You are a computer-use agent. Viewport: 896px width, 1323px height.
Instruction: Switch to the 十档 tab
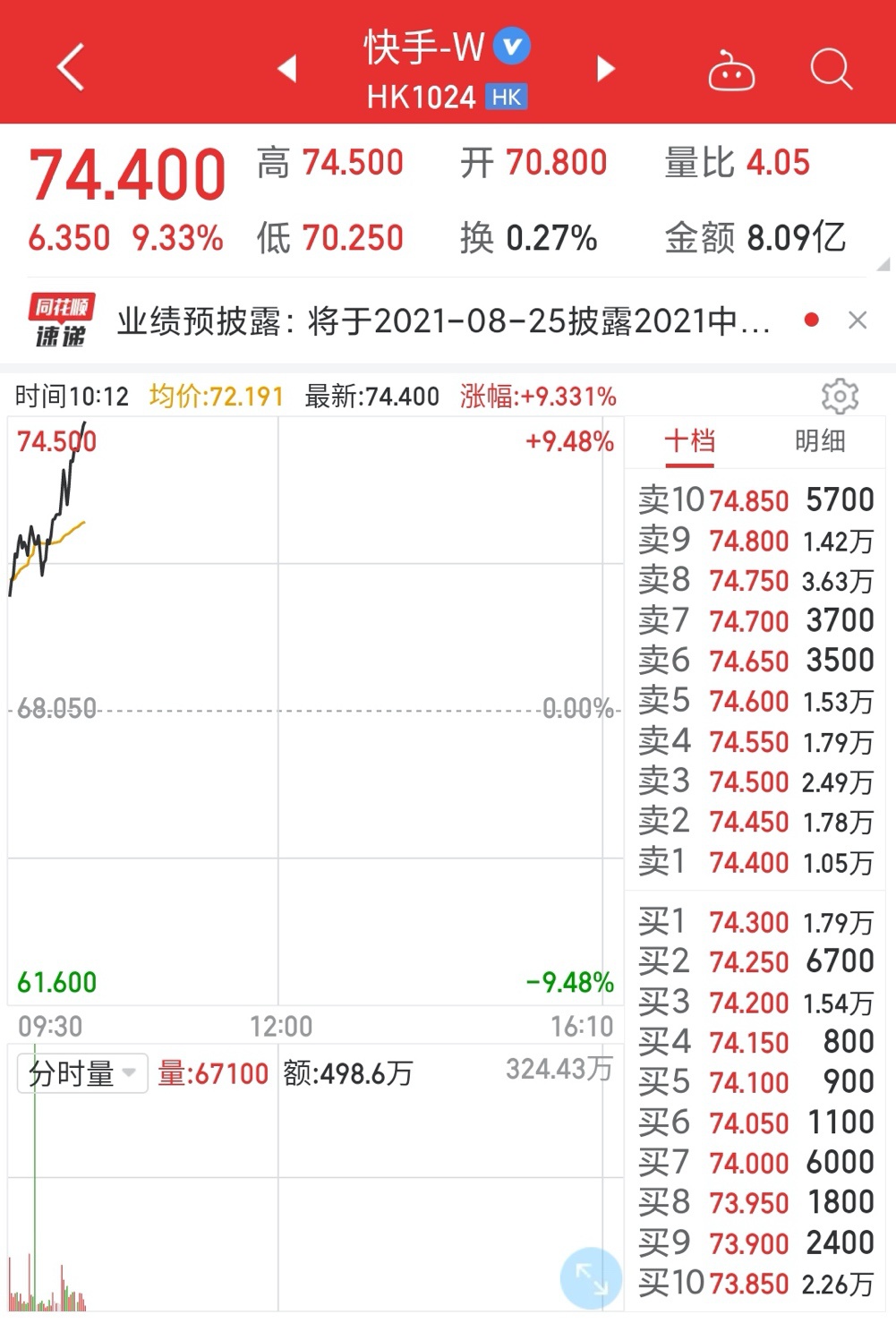point(689,440)
